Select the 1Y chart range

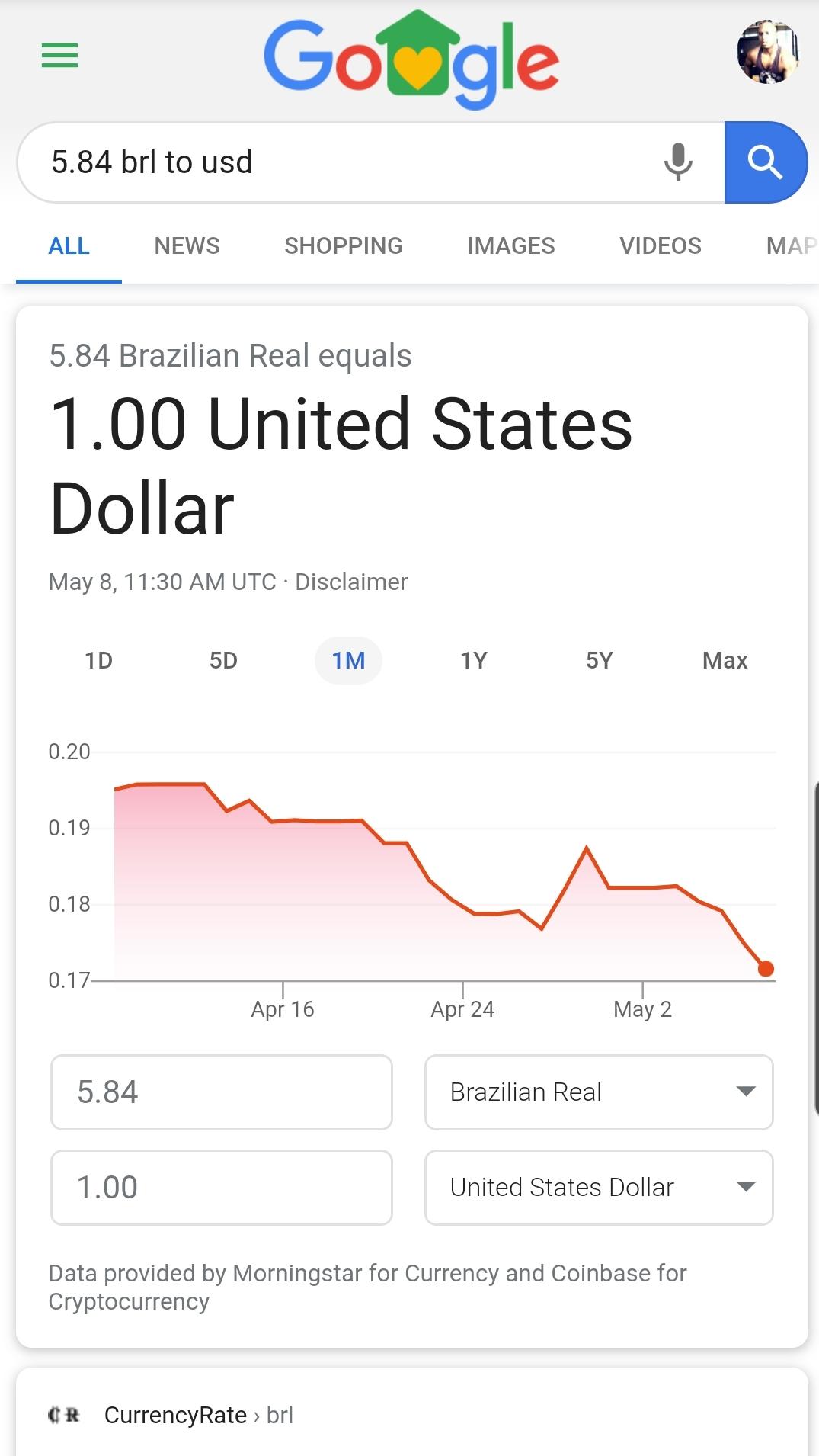473,660
